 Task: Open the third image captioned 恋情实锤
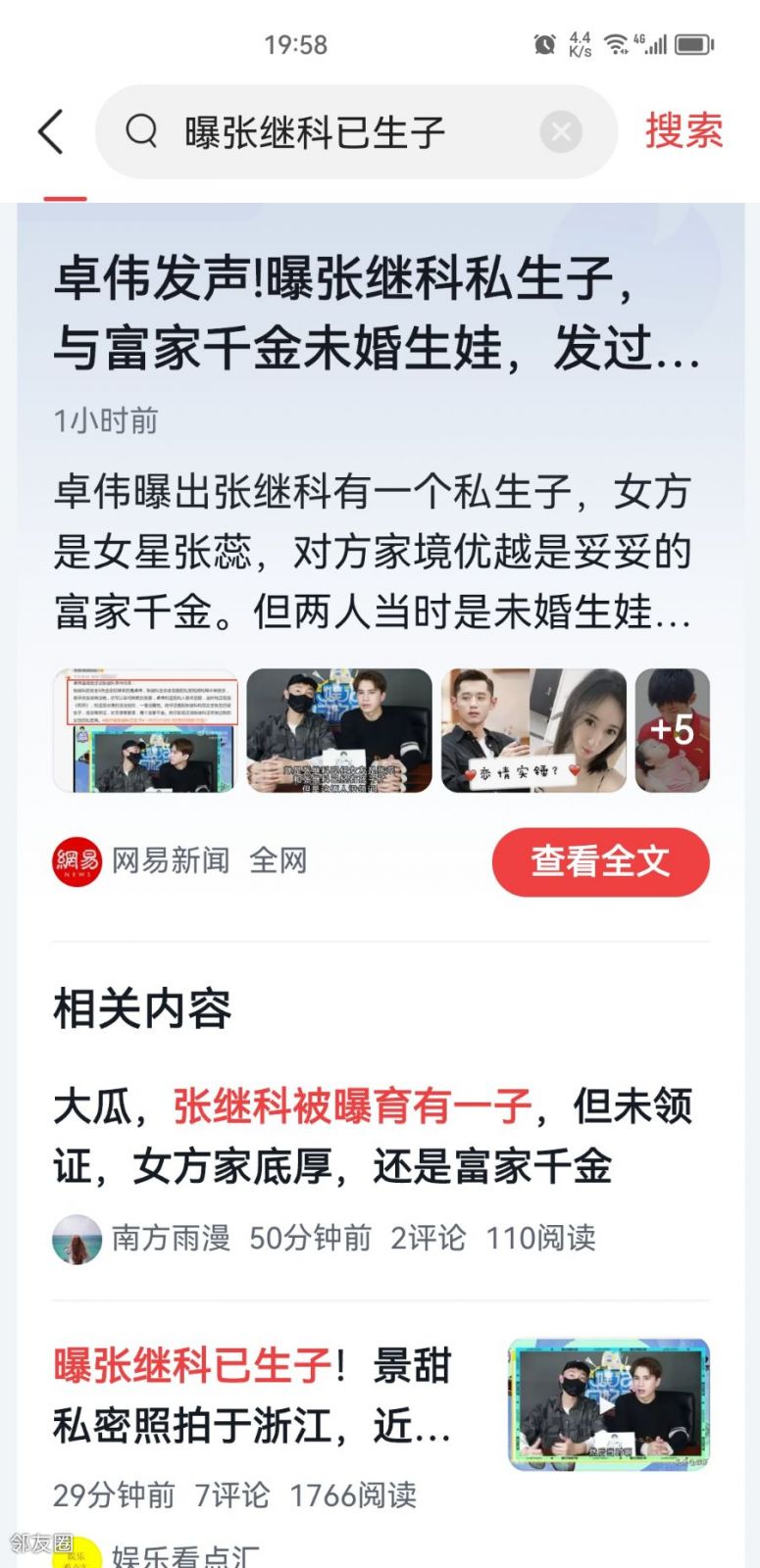[x=533, y=730]
